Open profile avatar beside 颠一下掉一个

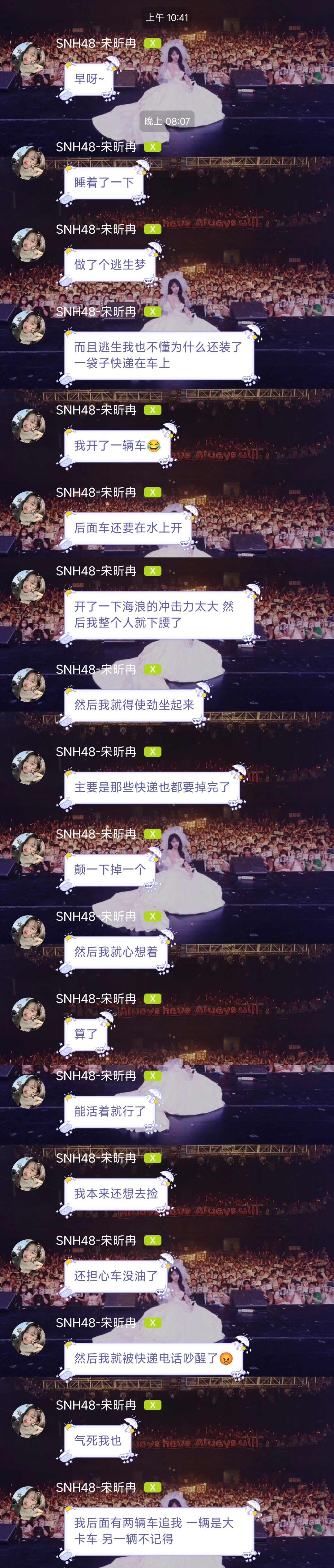(28, 849)
